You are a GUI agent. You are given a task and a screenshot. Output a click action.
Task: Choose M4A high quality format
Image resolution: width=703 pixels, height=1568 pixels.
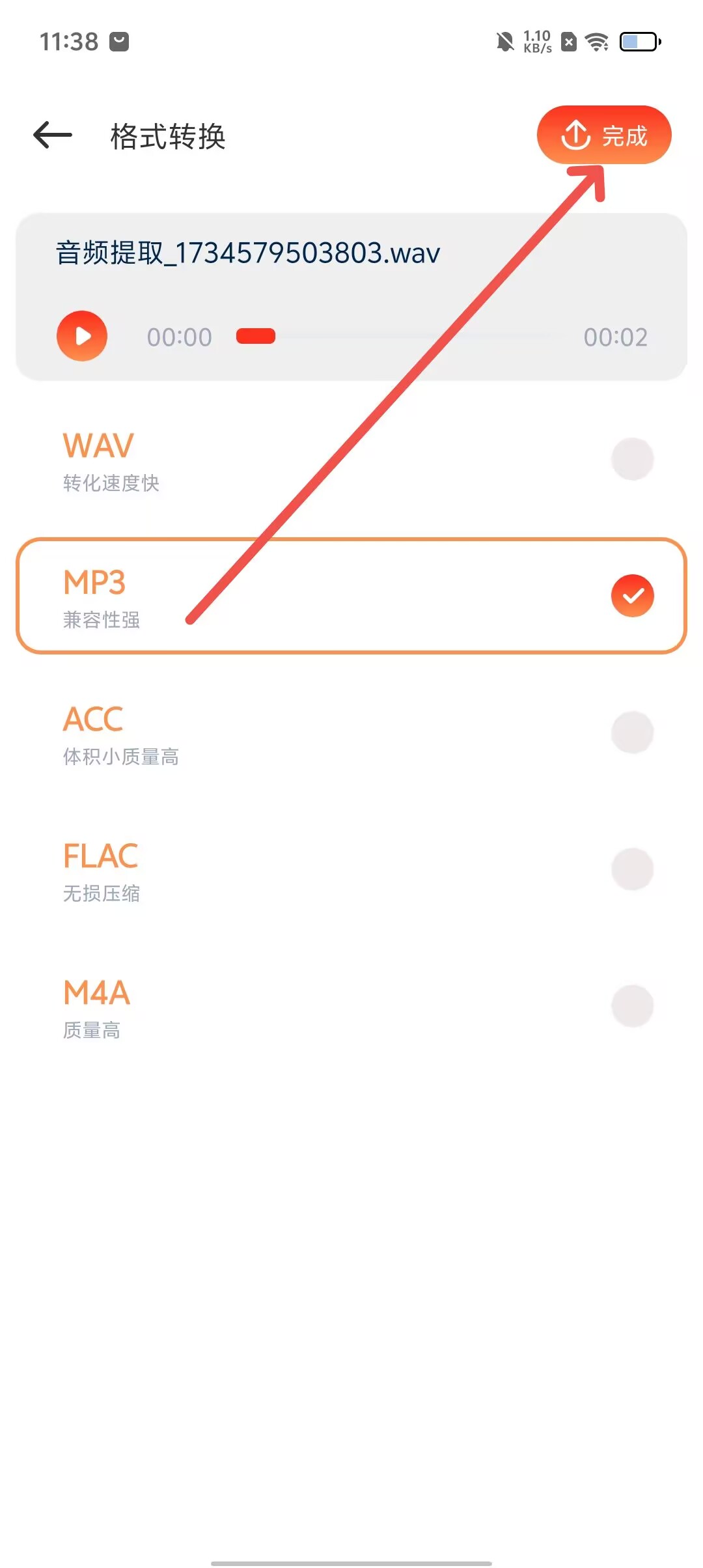(351, 1007)
